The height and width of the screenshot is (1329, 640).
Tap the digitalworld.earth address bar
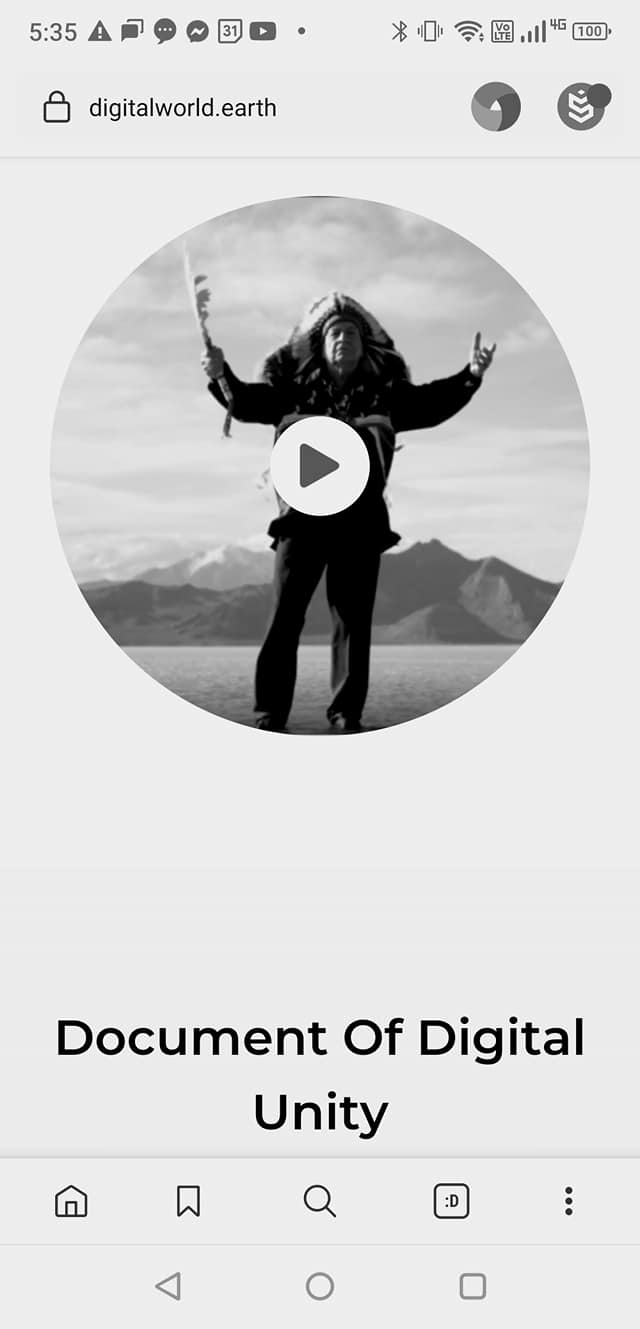tap(183, 108)
